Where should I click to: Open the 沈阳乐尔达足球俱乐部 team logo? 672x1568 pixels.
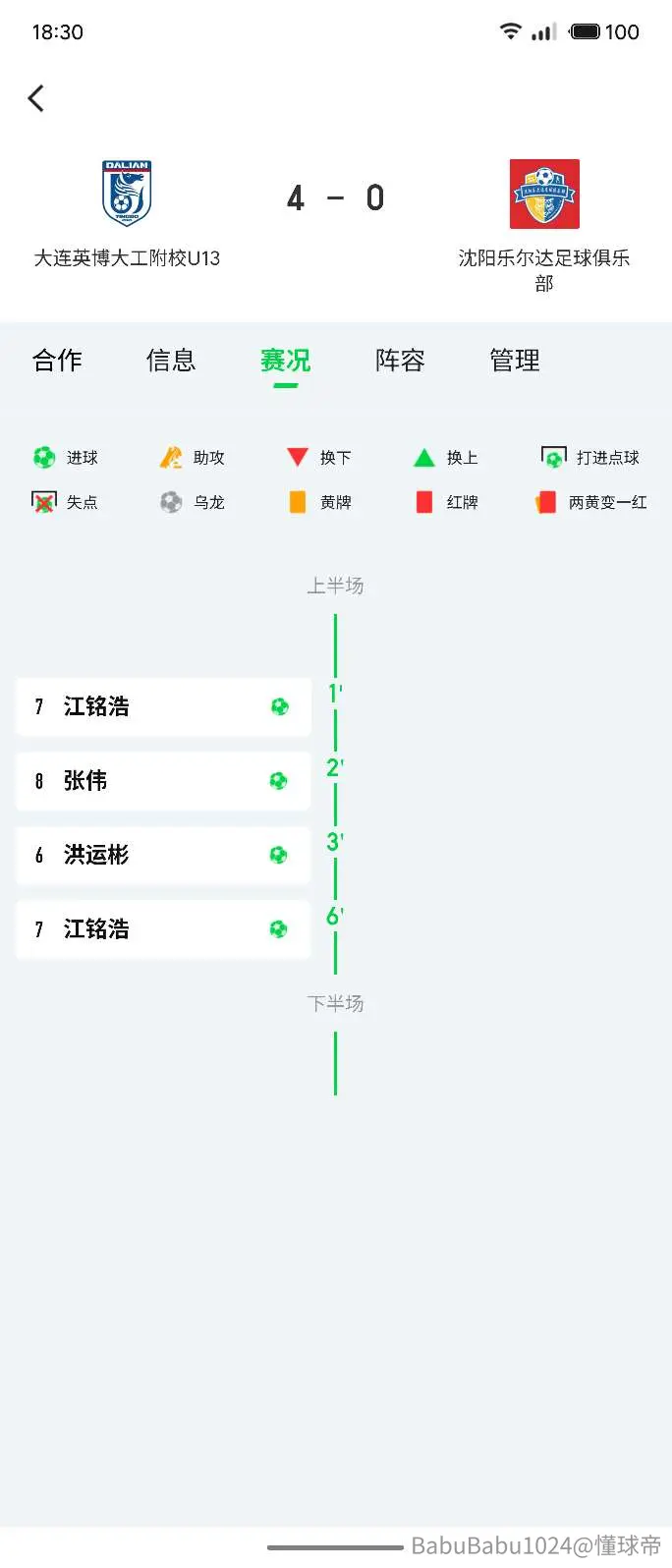[544, 194]
